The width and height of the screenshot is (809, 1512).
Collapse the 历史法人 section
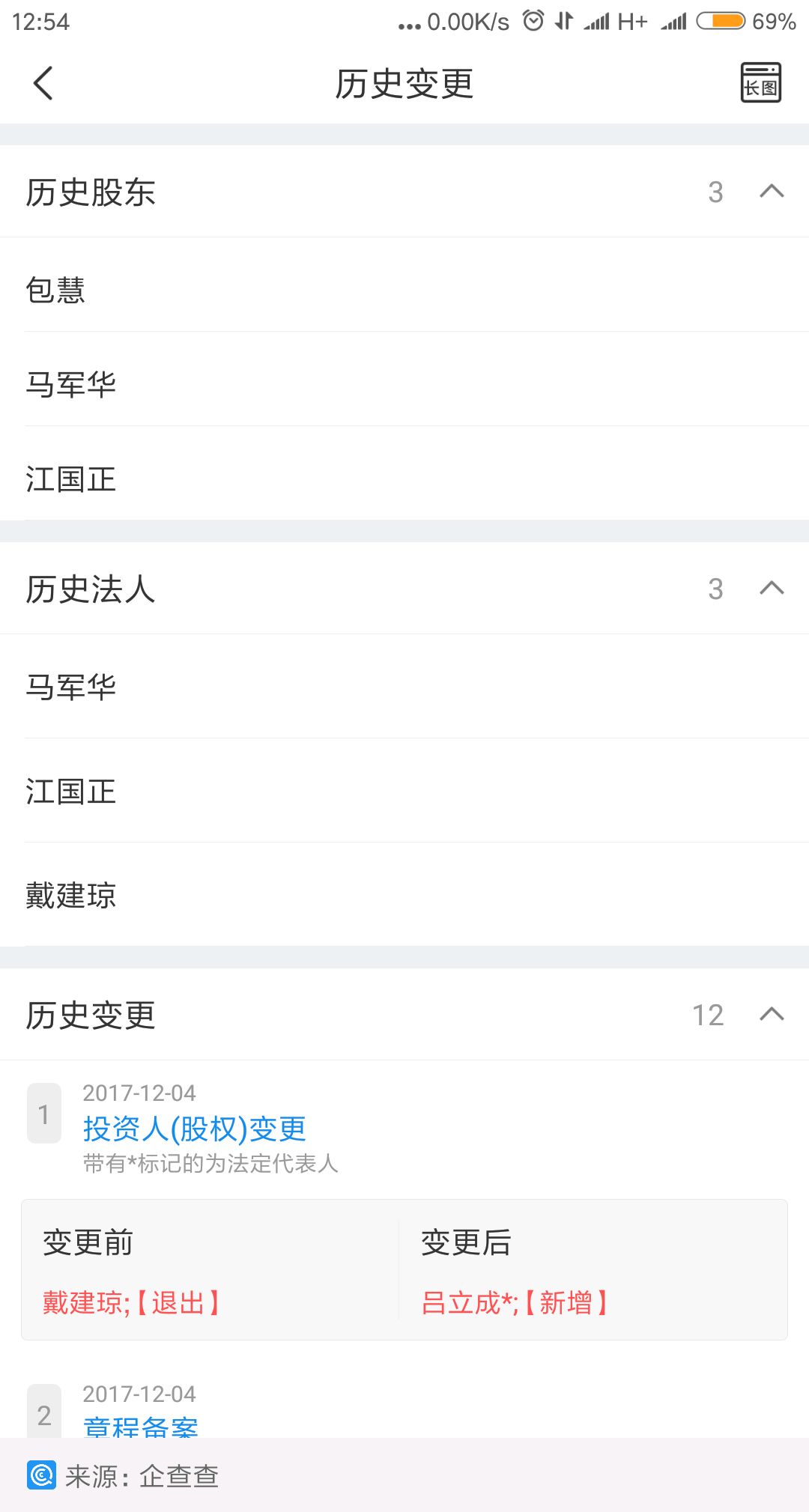pos(772,589)
